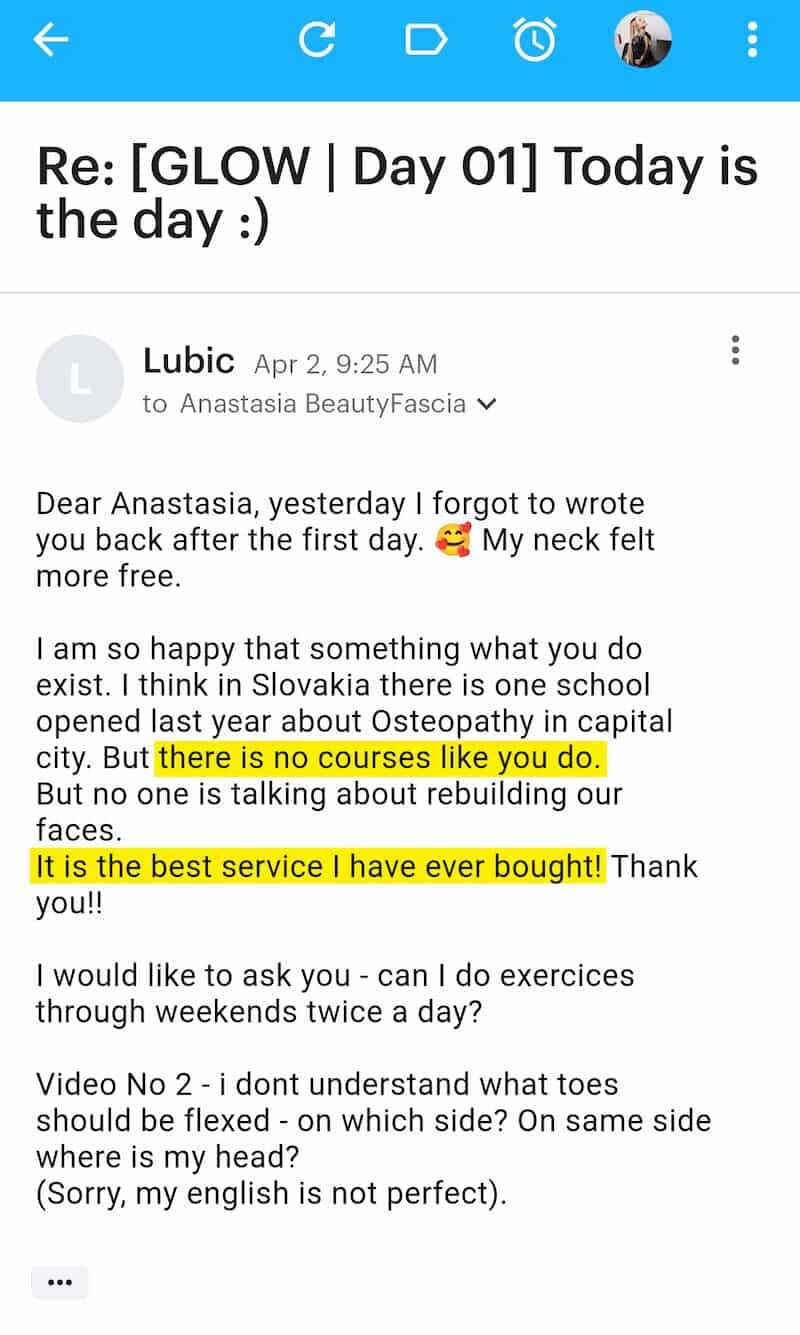This screenshot has width=800, height=1335.
Task: Select the blue header bar
Action: [400, 50]
